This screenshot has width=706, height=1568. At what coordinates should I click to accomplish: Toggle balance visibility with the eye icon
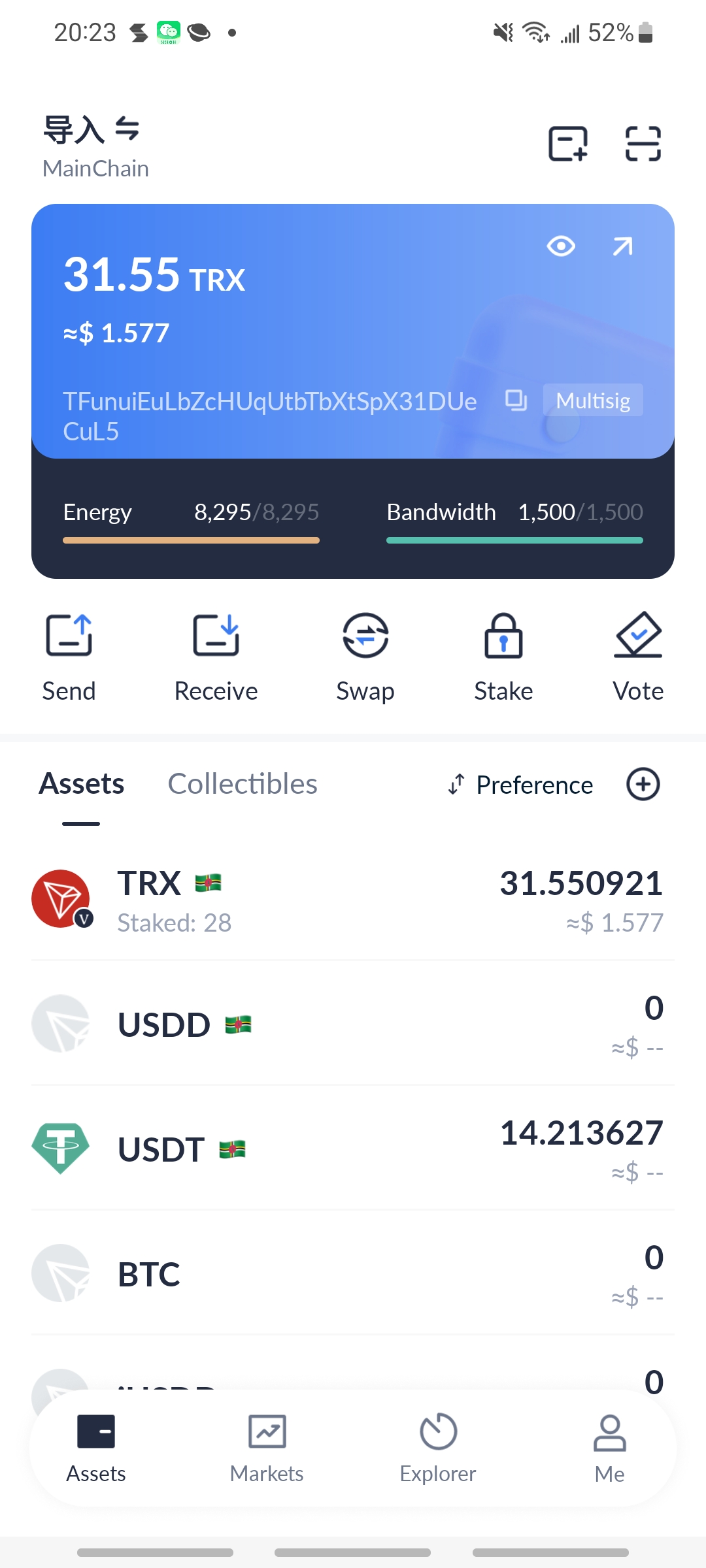click(561, 247)
